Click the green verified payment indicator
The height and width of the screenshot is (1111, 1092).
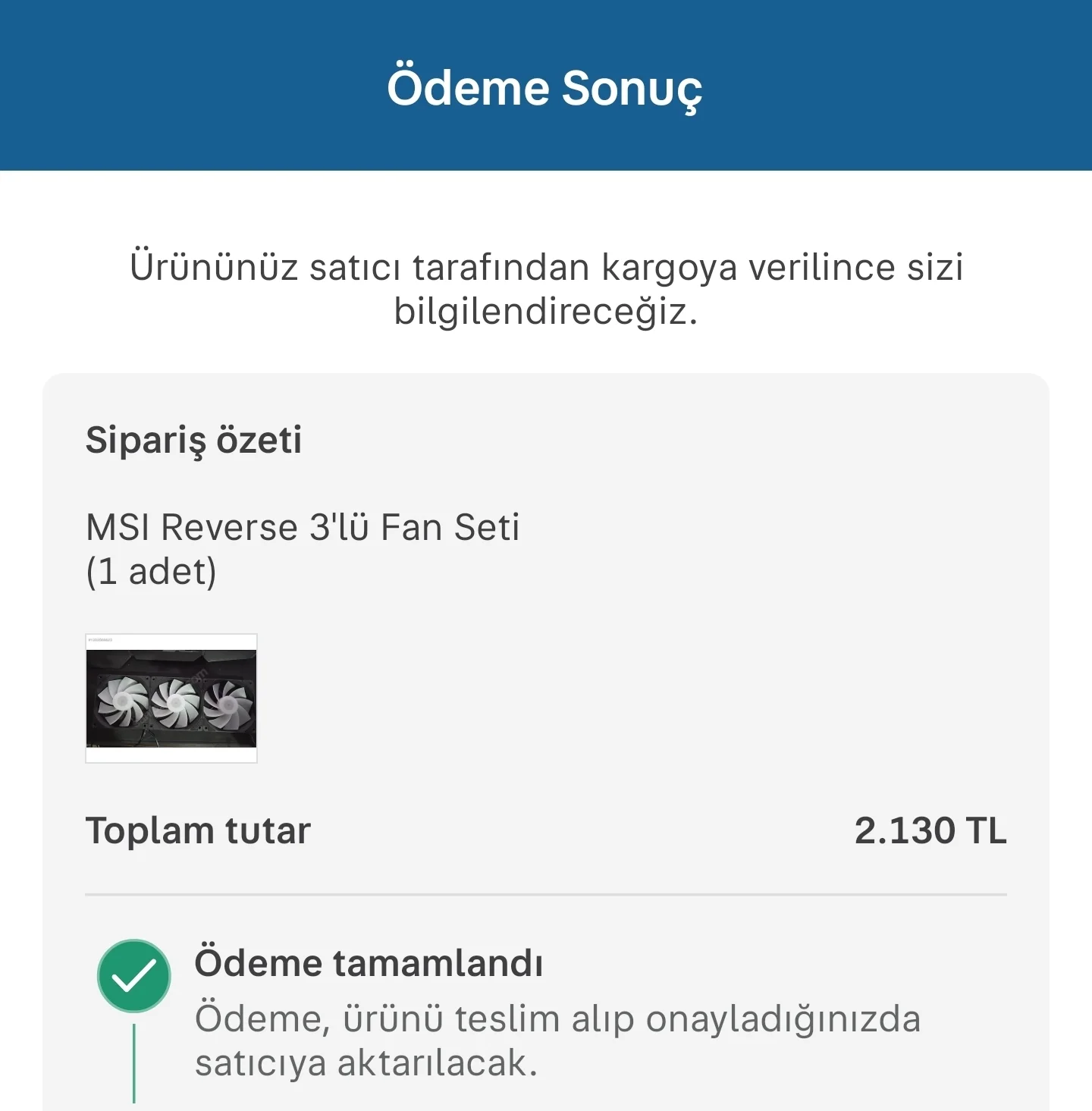(133, 975)
